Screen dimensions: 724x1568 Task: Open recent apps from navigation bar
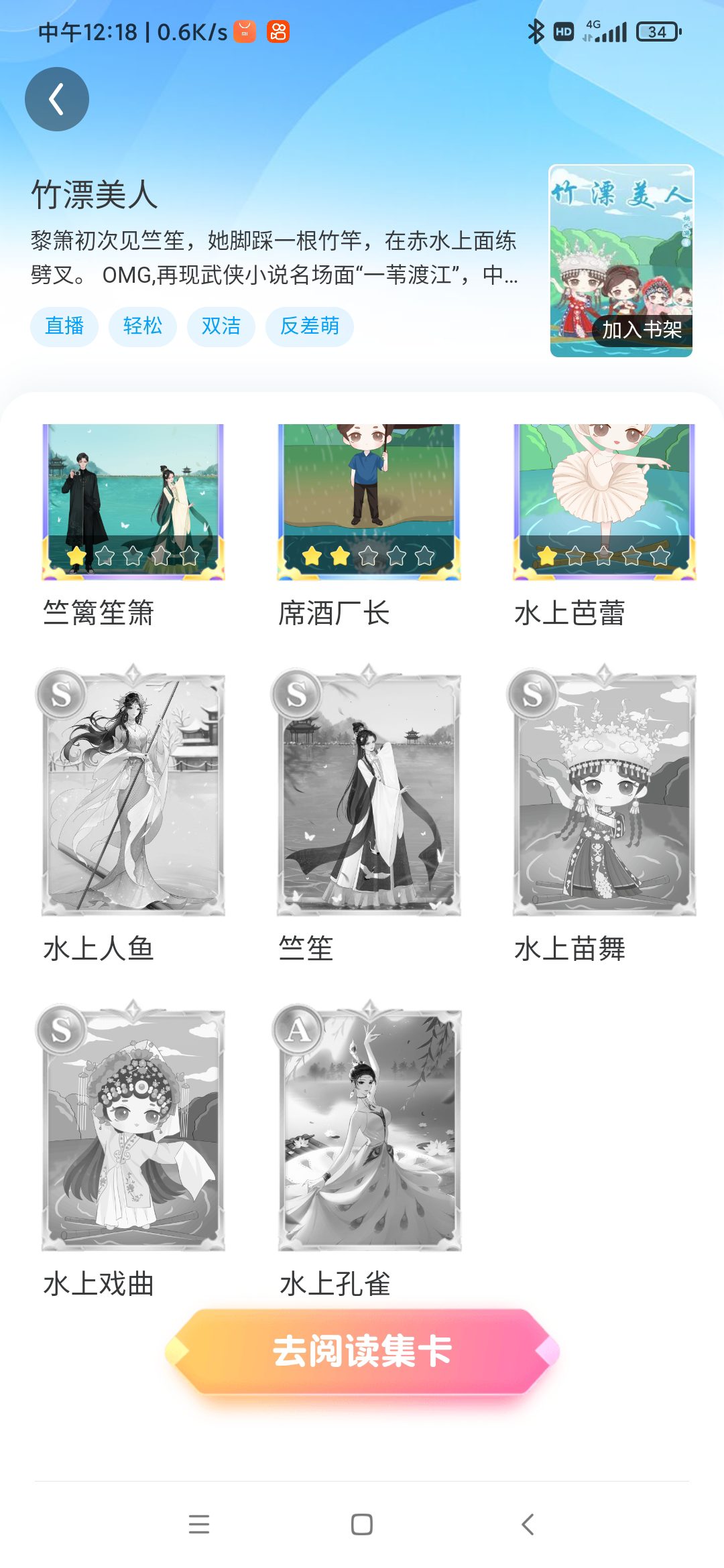coord(199,1524)
